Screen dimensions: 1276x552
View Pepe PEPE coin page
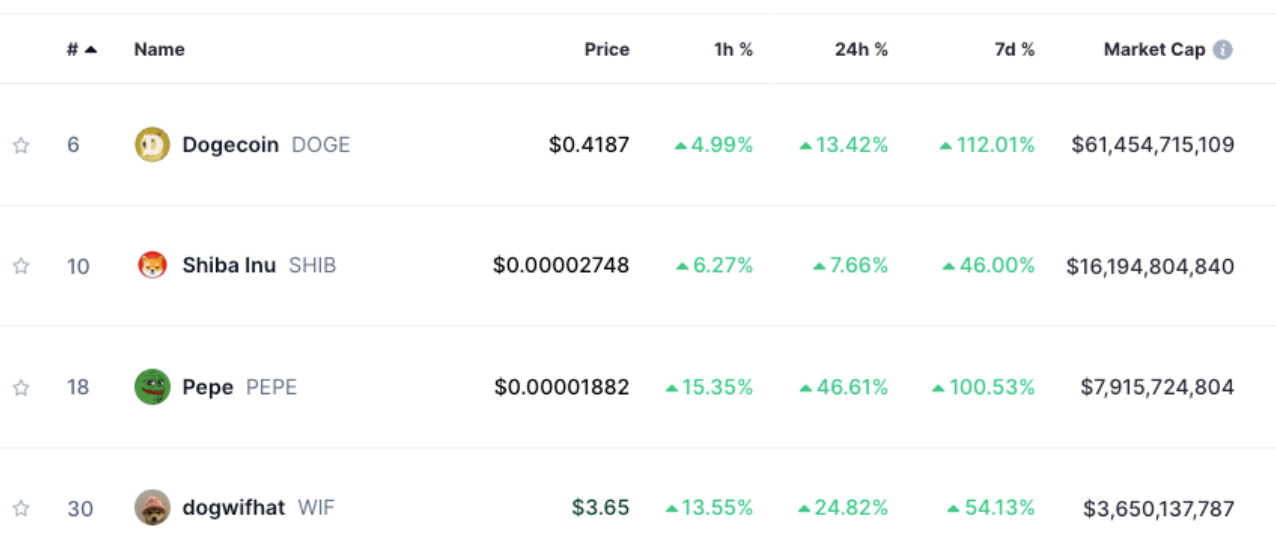click(207, 387)
